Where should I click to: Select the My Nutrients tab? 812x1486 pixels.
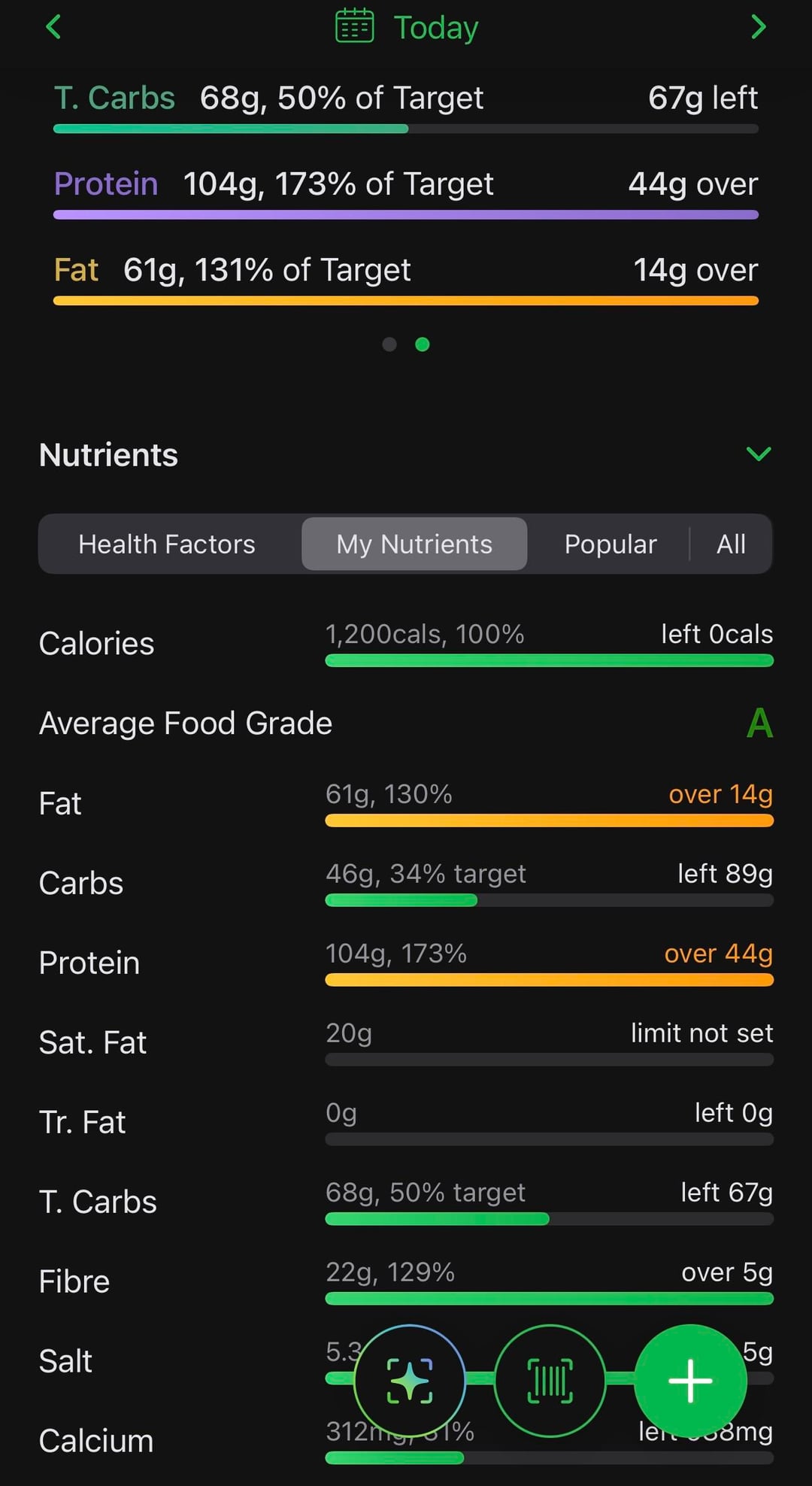(x=414, y=544)
